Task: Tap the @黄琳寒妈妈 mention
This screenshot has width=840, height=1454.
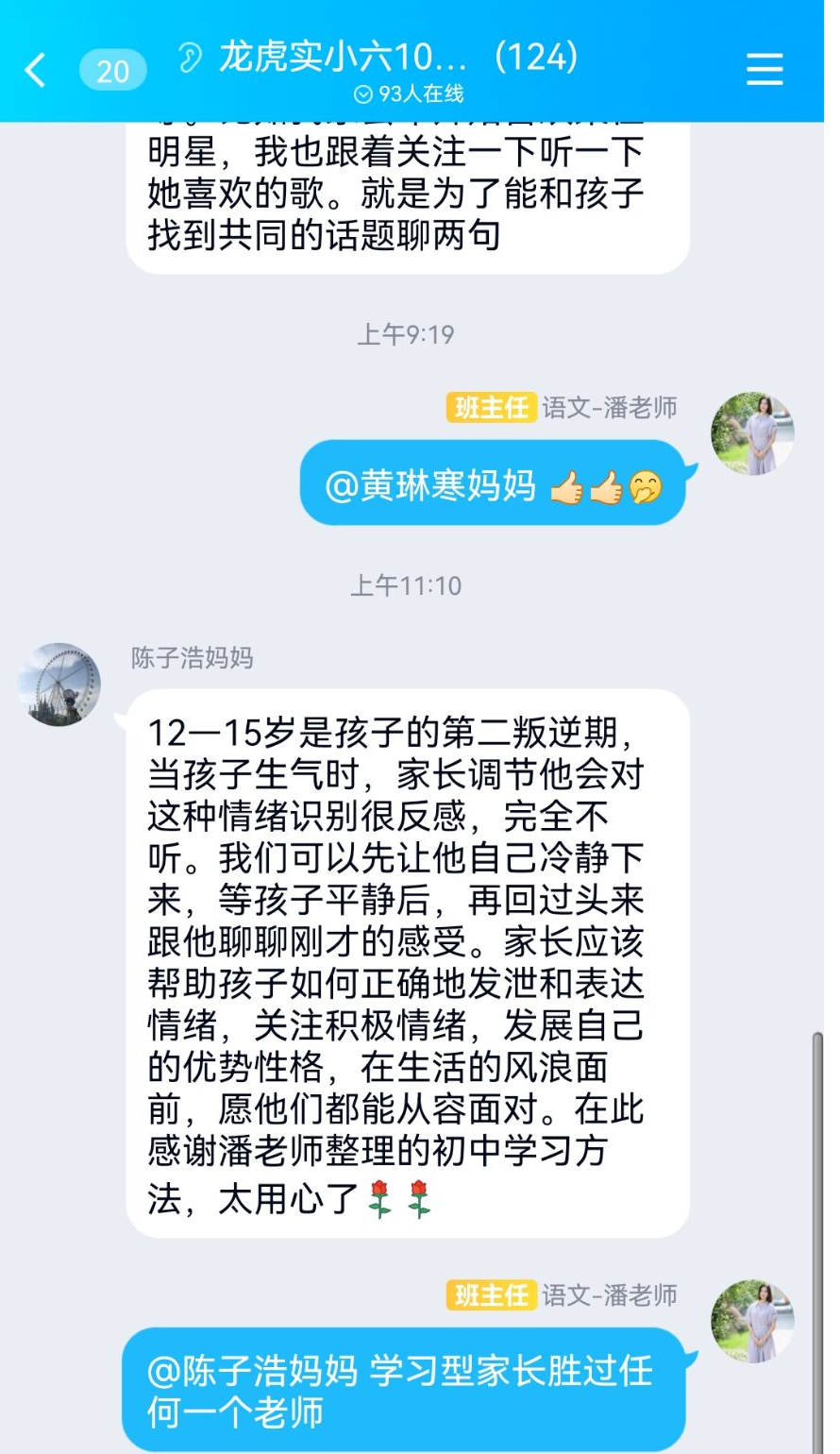Action: [429, 486]
